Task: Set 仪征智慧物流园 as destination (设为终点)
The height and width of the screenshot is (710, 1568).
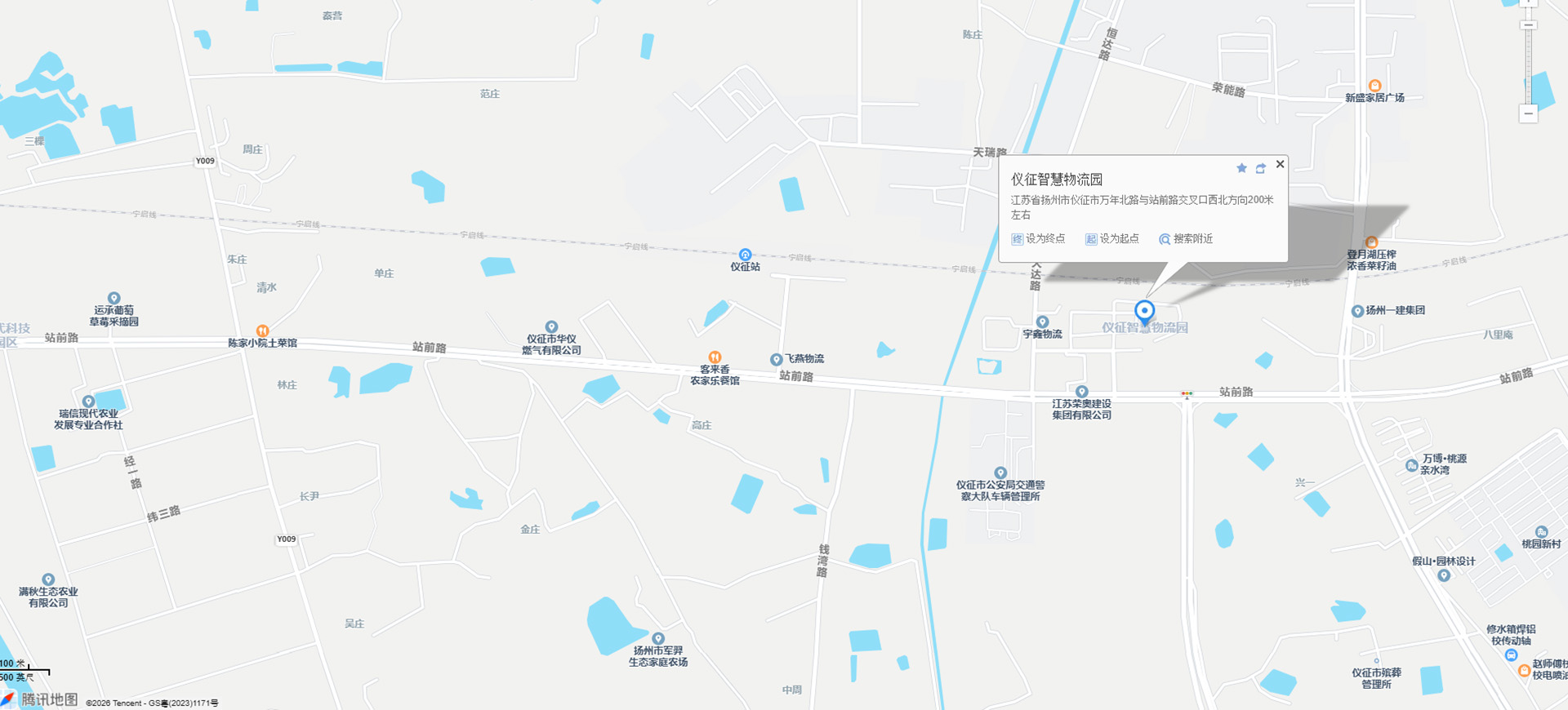Action: click(1038, 239)
